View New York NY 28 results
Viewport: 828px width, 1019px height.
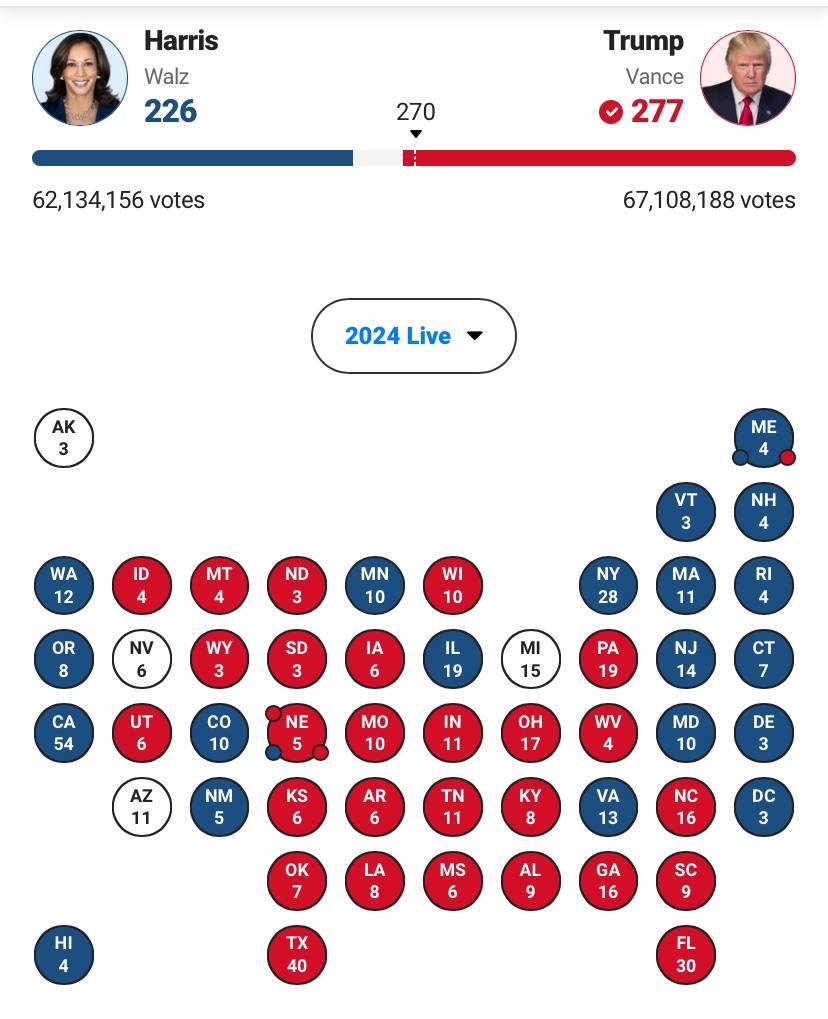click(608, 585)
